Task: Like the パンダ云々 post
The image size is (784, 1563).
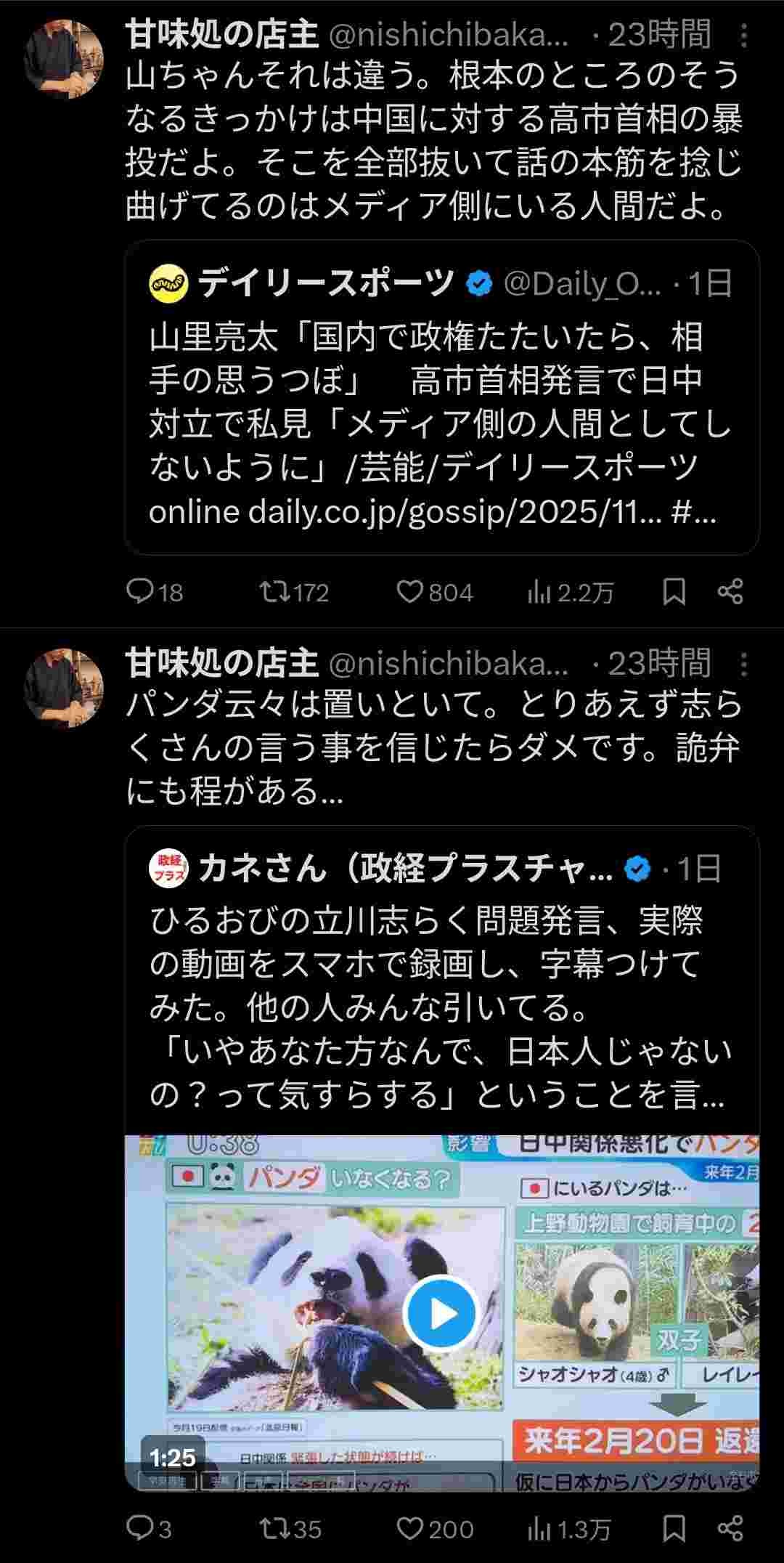Action: point(409,1529)
